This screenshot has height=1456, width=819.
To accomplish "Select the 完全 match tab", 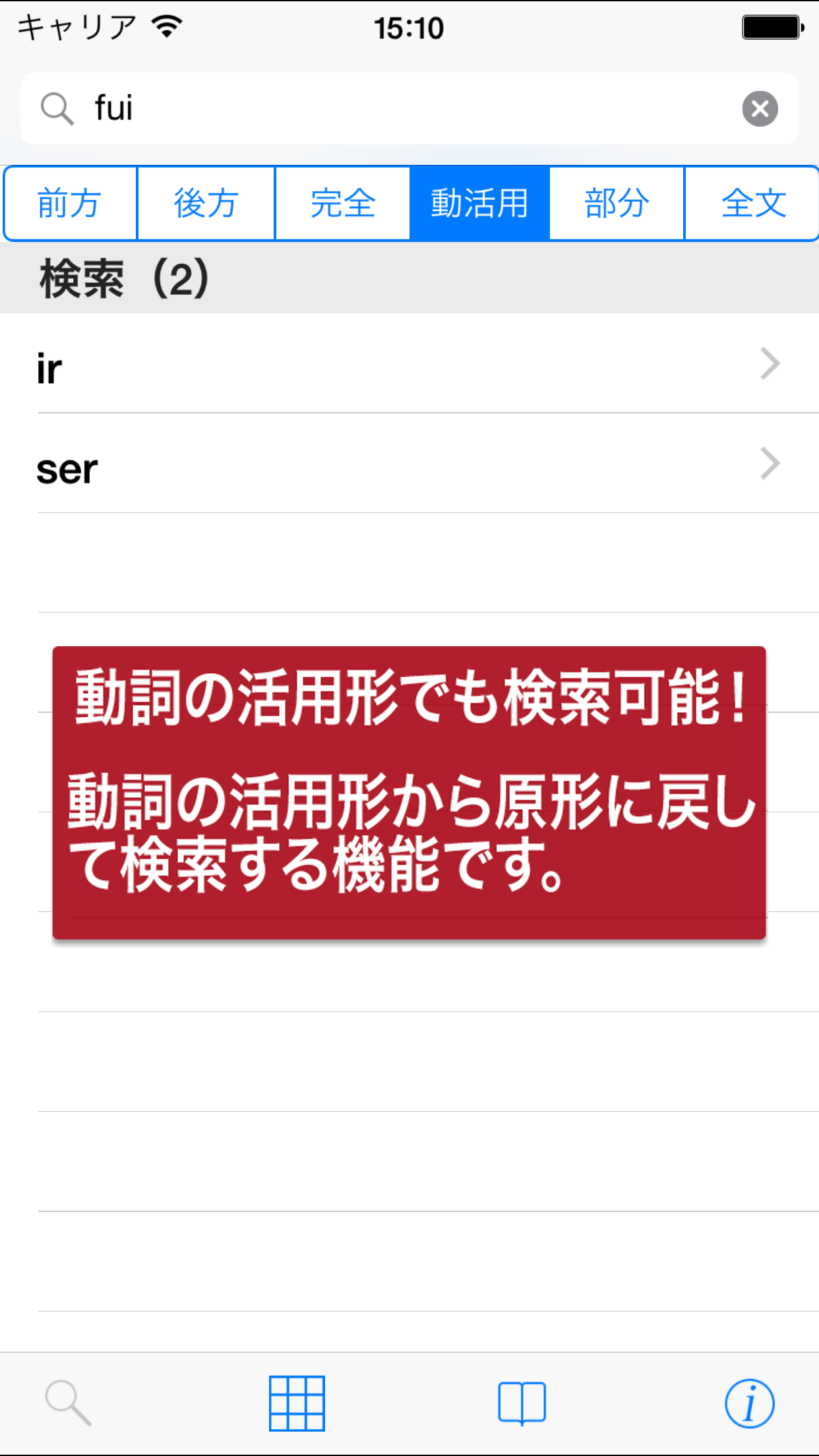I will [x=342, y=203].
